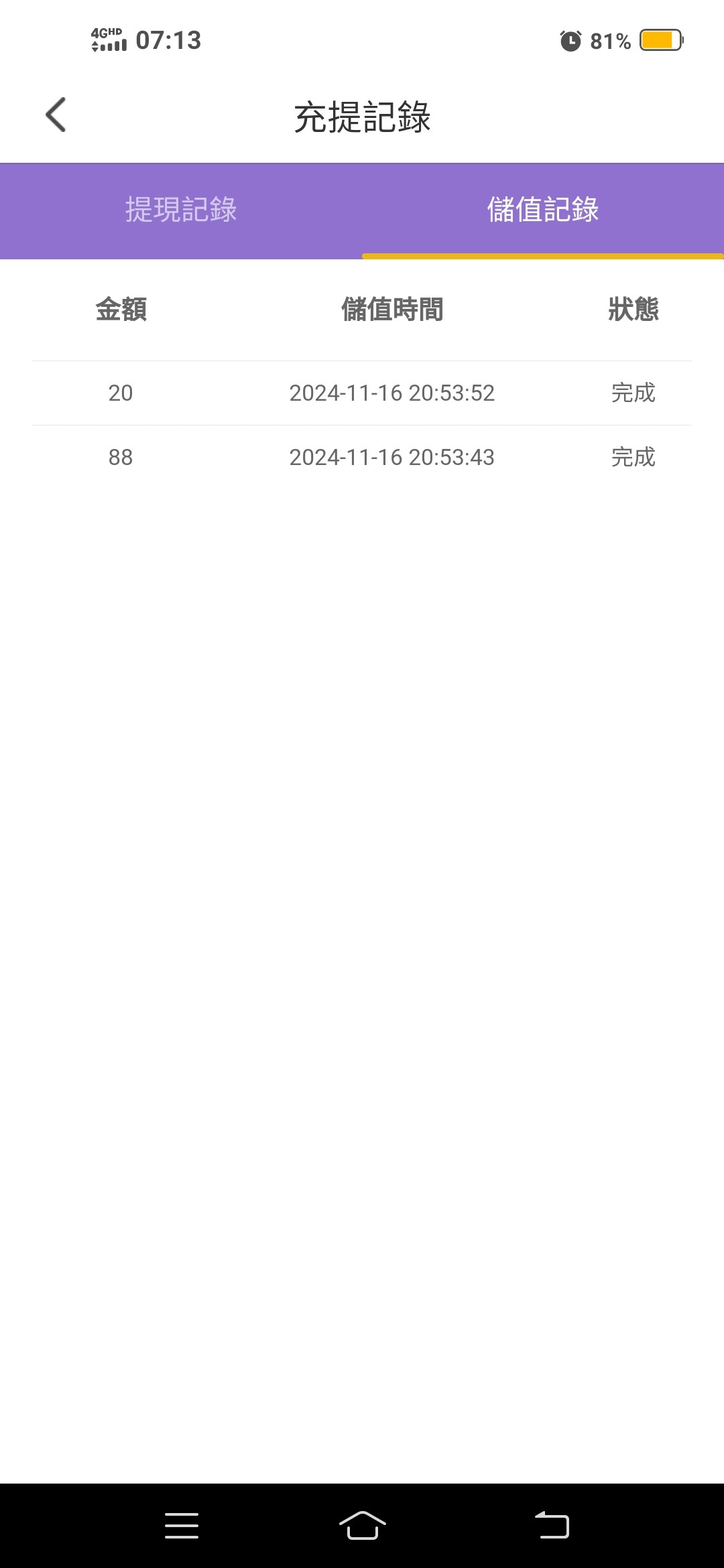Go back using the top-left arrow
Screen dimensions: 724x1568
click(x=56, y=115)
